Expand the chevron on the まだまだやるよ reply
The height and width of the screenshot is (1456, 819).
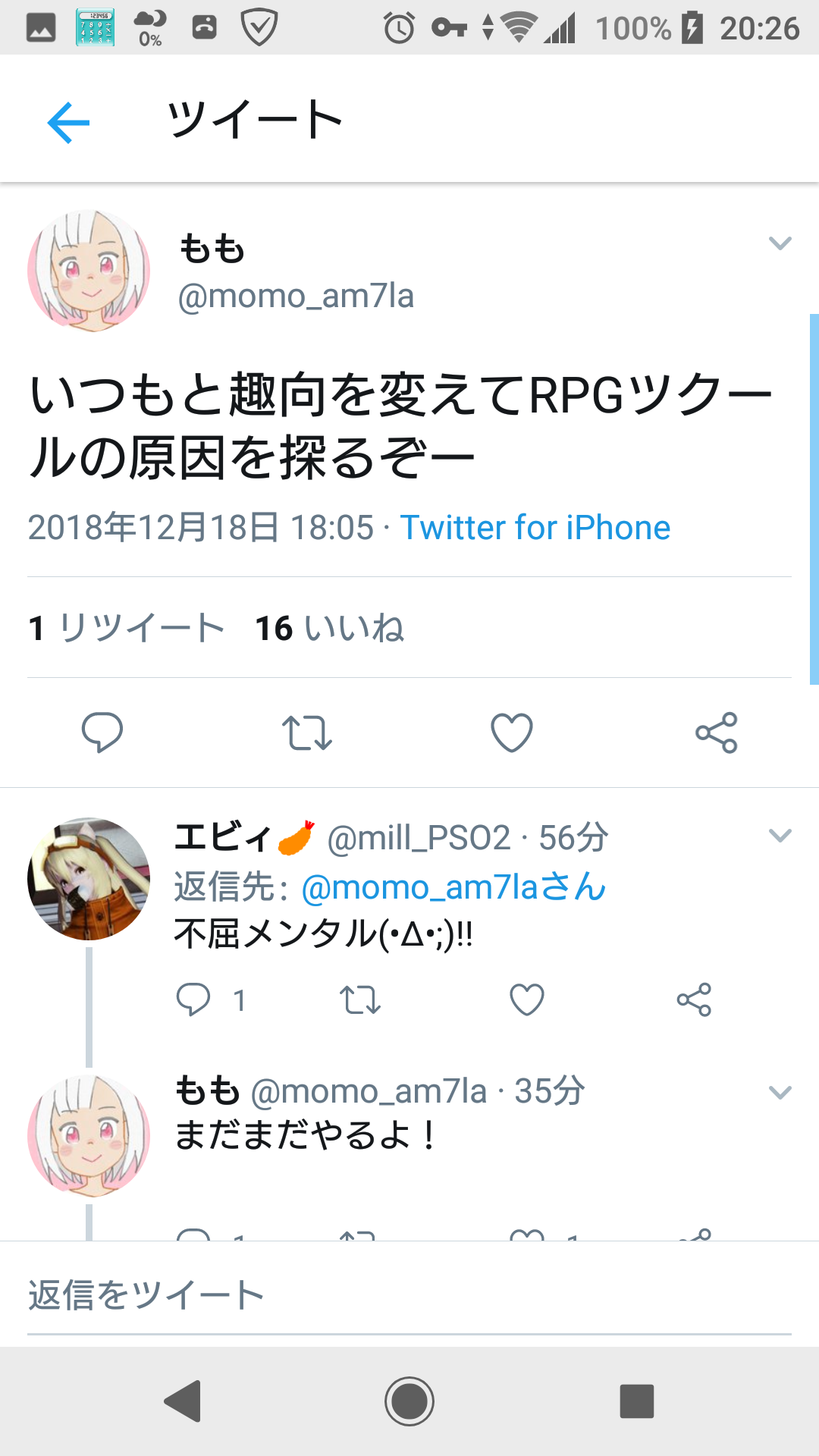[x=780, y=1092]
